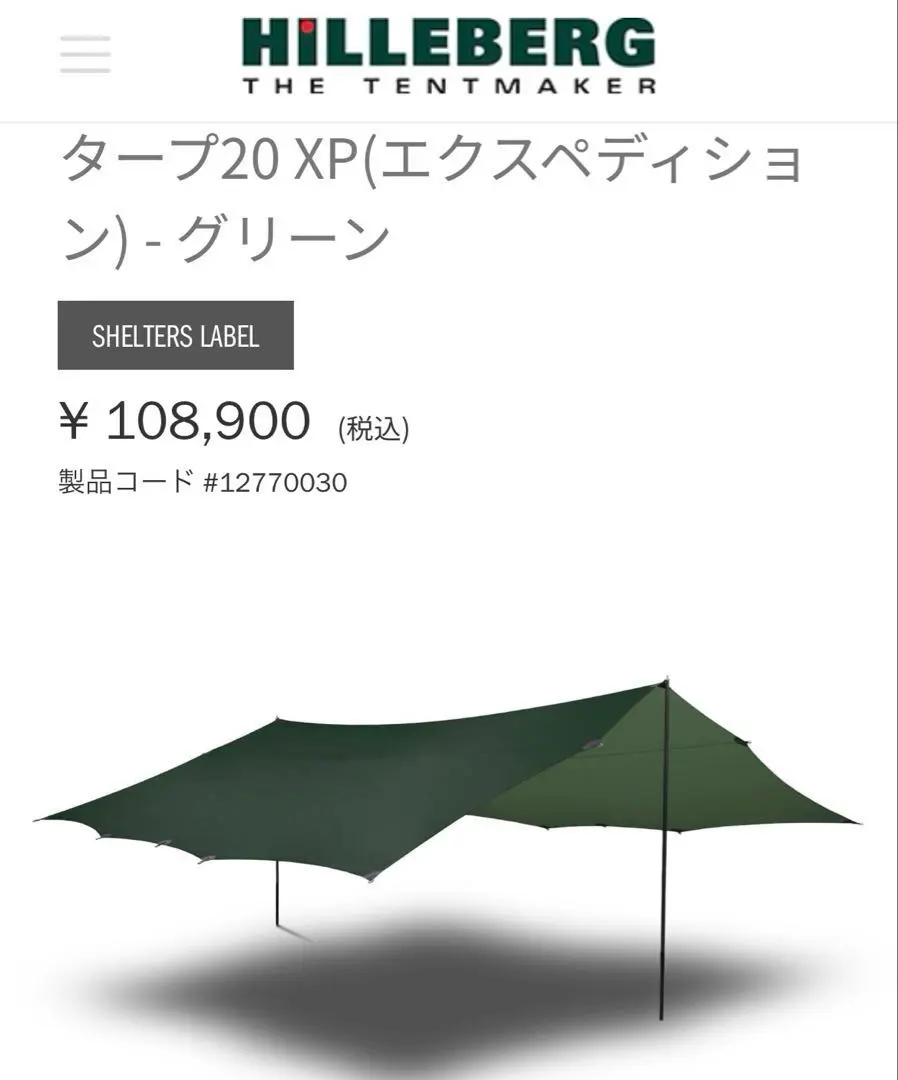Click the product code #12770030
This screenshot has width=898, height=1080.
coord(278,482)
